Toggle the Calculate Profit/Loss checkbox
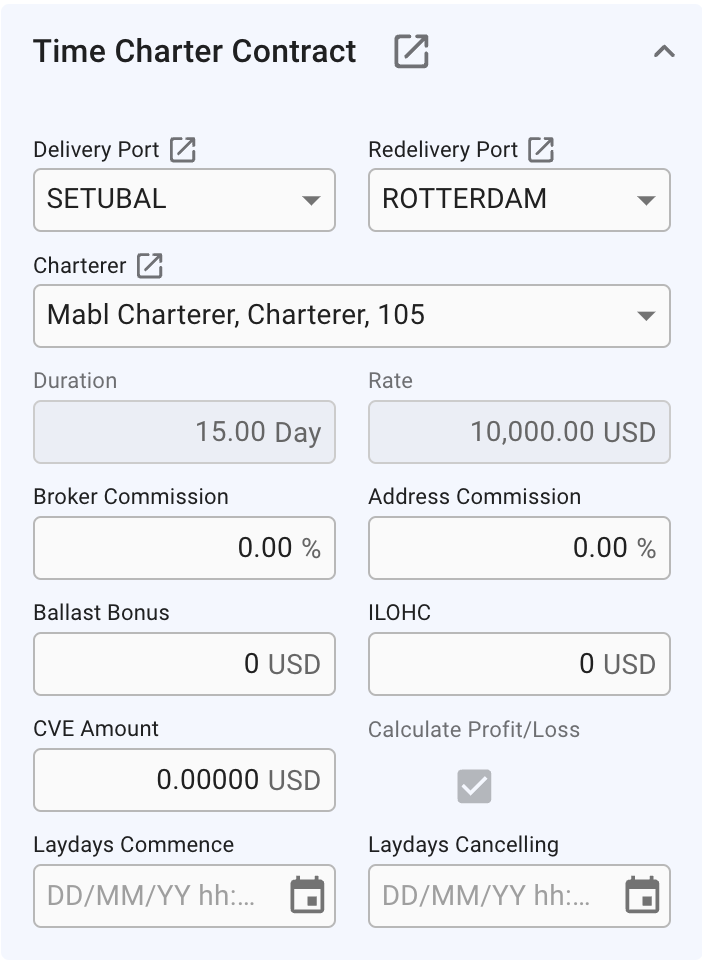 coord(475,787)
